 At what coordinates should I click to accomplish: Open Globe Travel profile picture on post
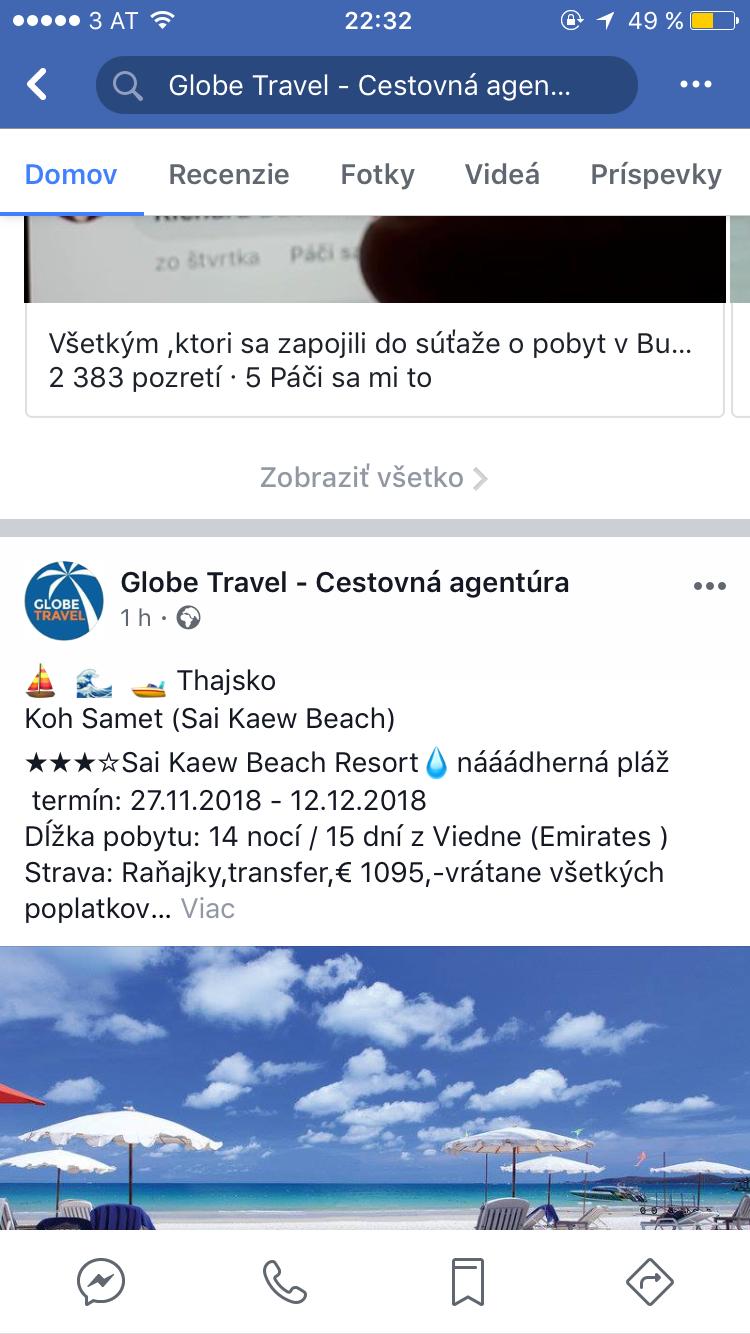(64, 600)
